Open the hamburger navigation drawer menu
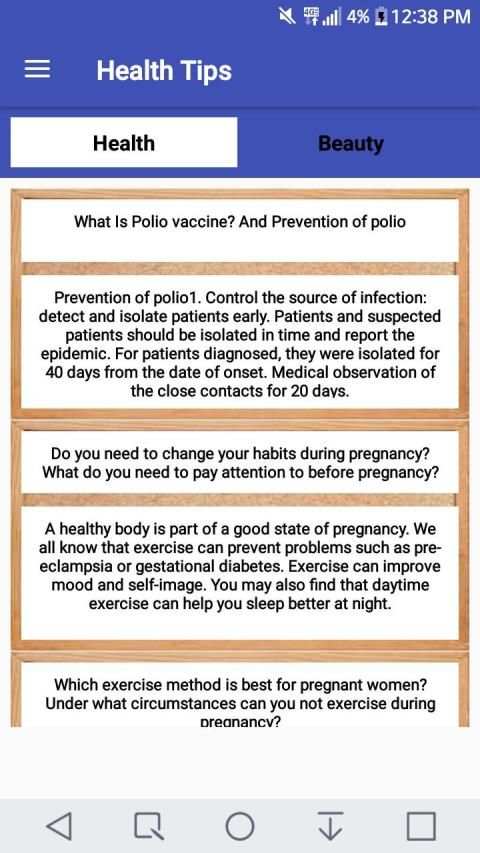Viewport: 480px width, 853px height. (x=38, y=70)
